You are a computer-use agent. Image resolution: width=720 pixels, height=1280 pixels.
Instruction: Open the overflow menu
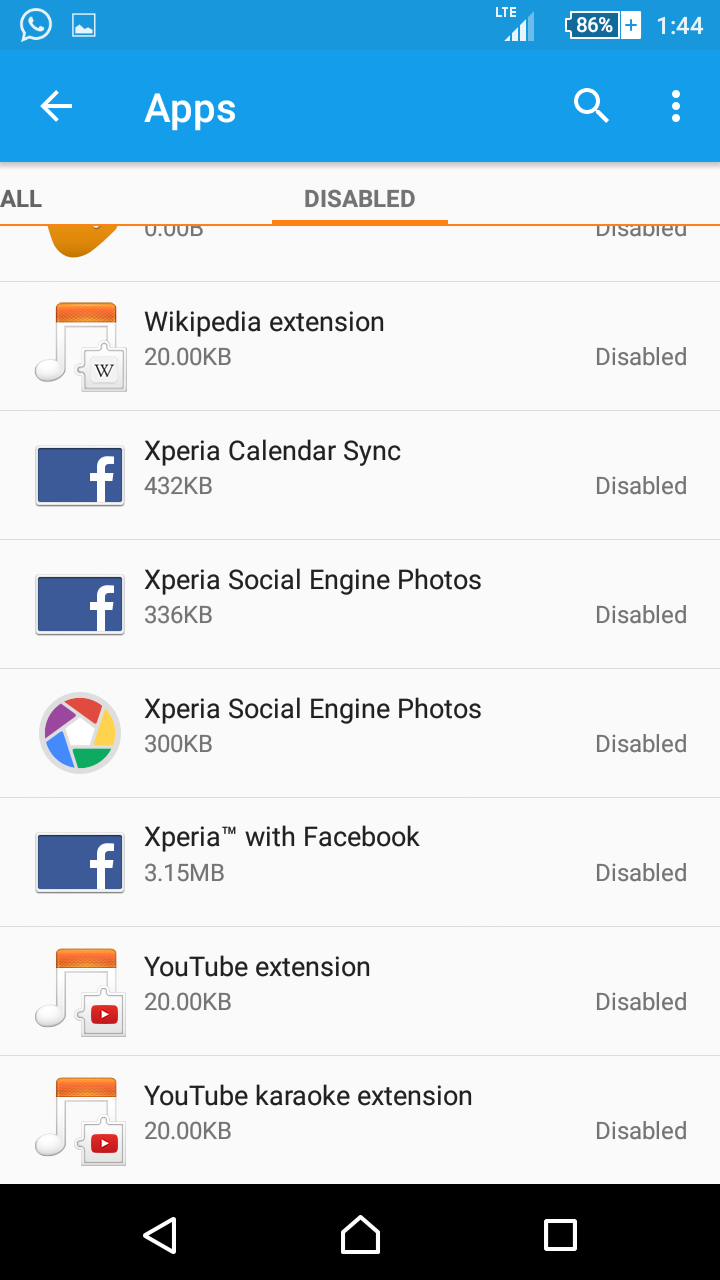tap(676, 106)
